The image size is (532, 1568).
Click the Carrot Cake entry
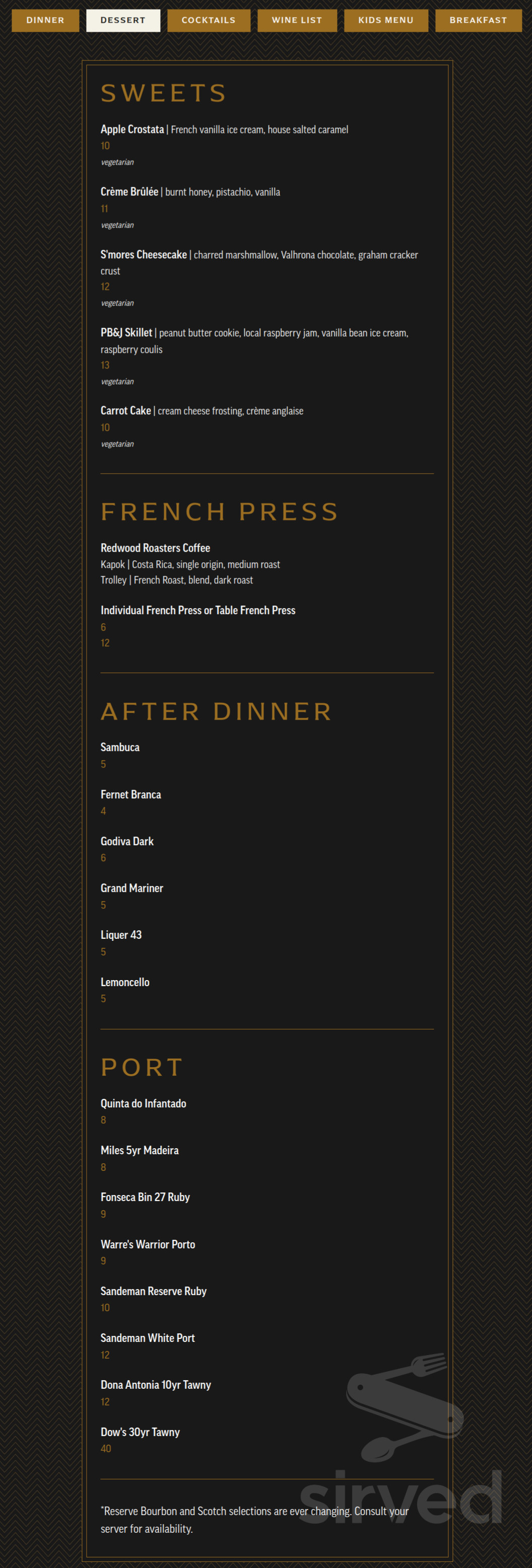(125, 410)
